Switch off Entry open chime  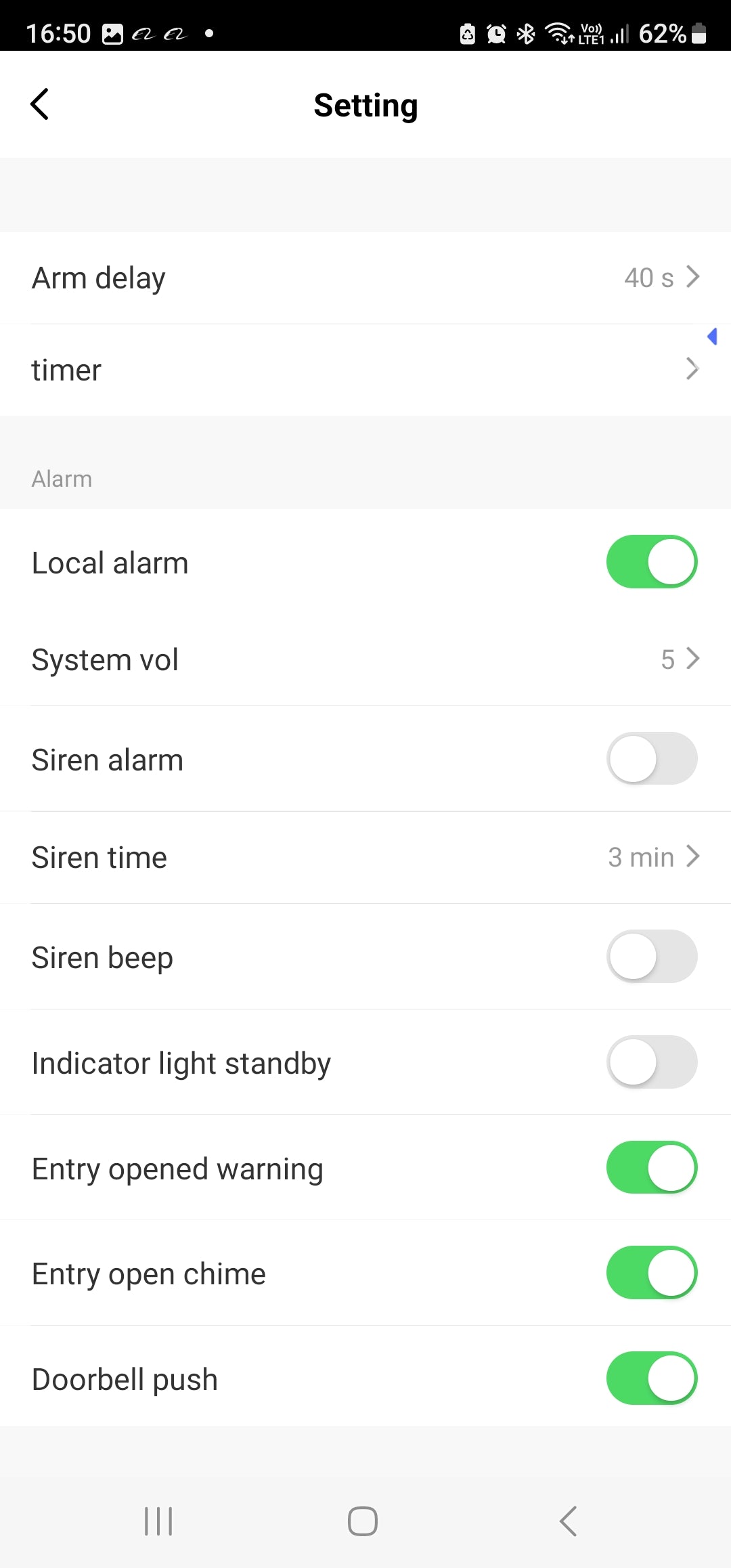[x=651, y=1273]
